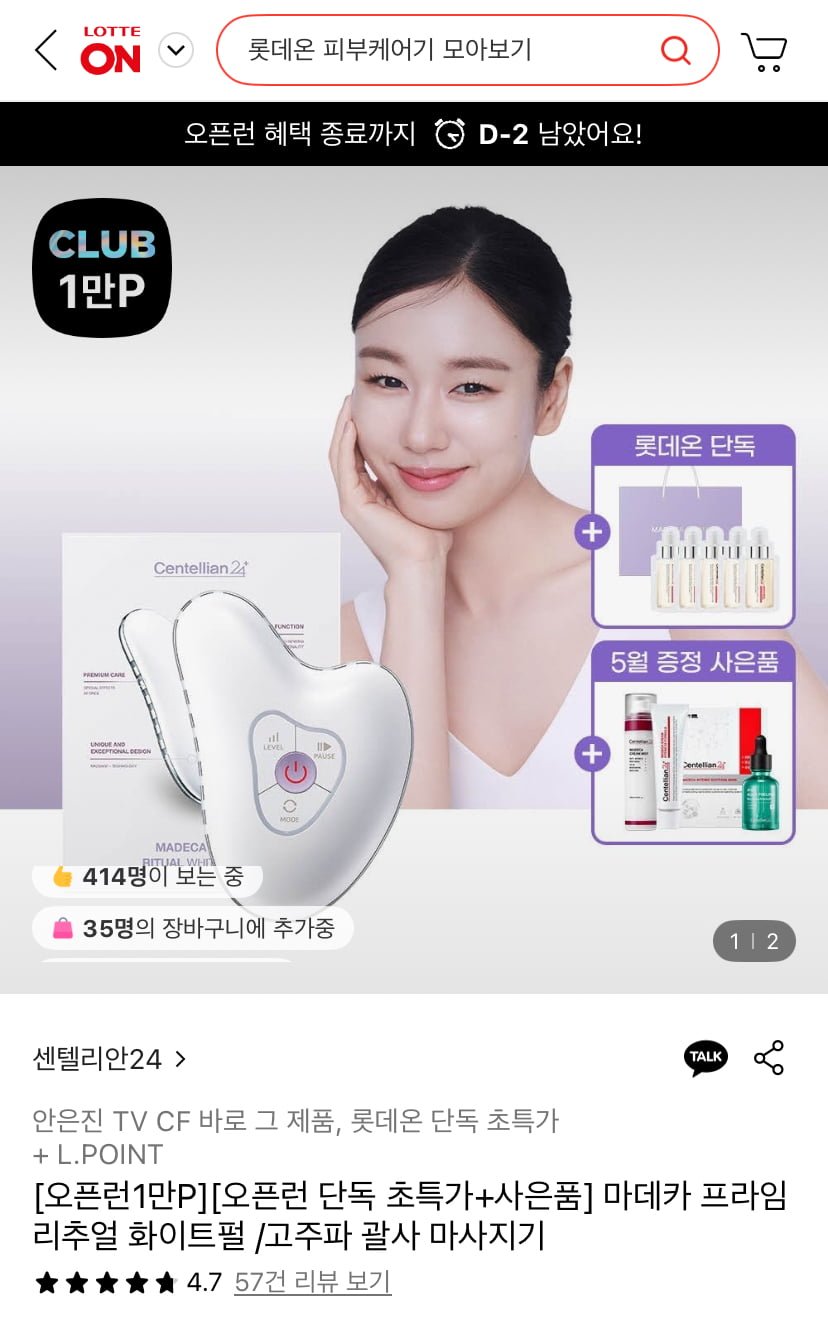Share this product
828x1322 pixels.
[768, 1058]
